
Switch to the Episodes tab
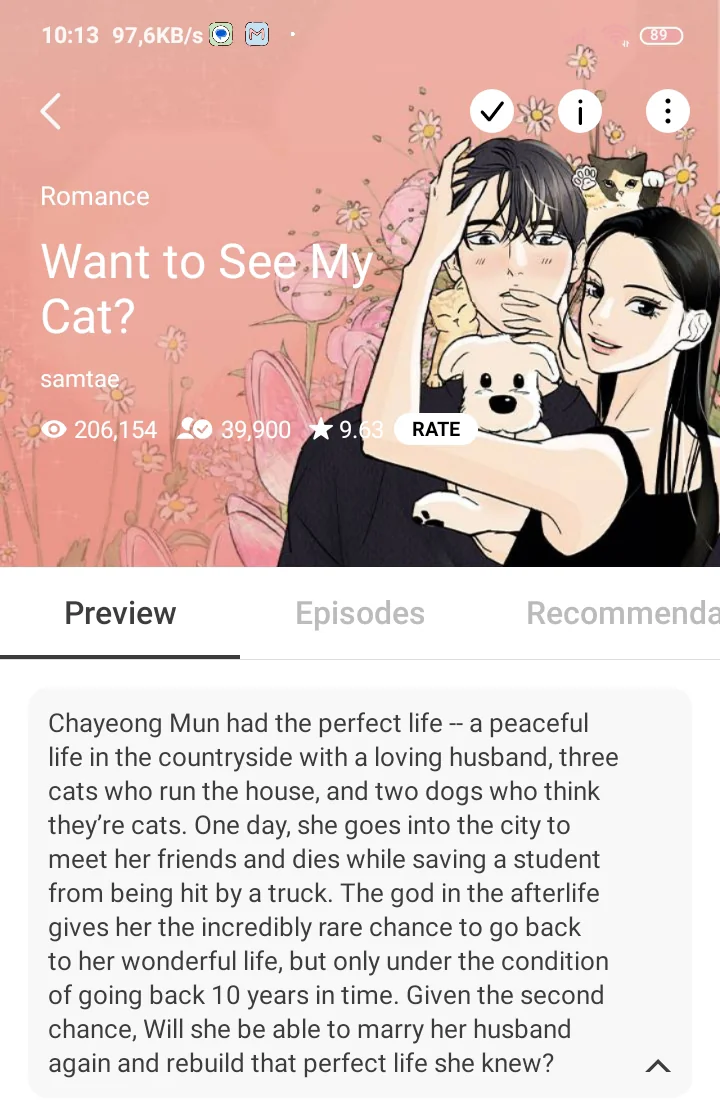point(360,613)
